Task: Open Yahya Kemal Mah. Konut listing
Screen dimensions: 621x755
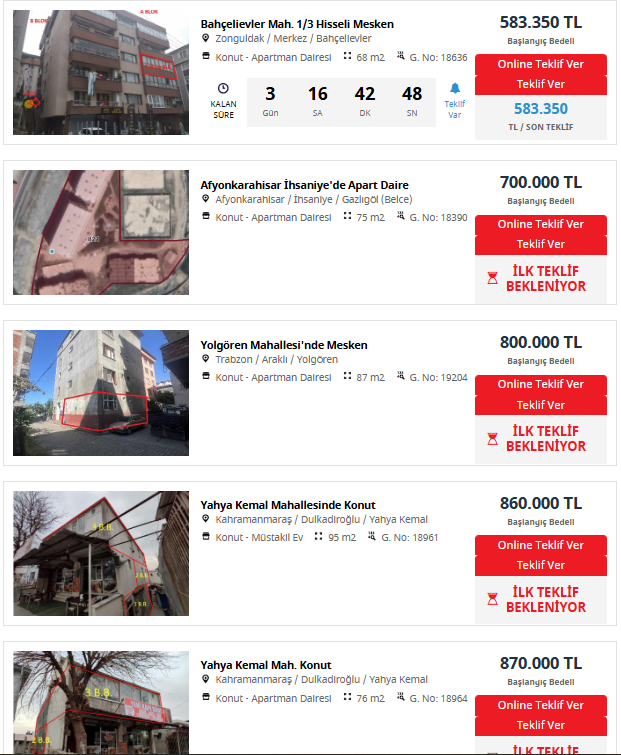Action: pos(266,665)
